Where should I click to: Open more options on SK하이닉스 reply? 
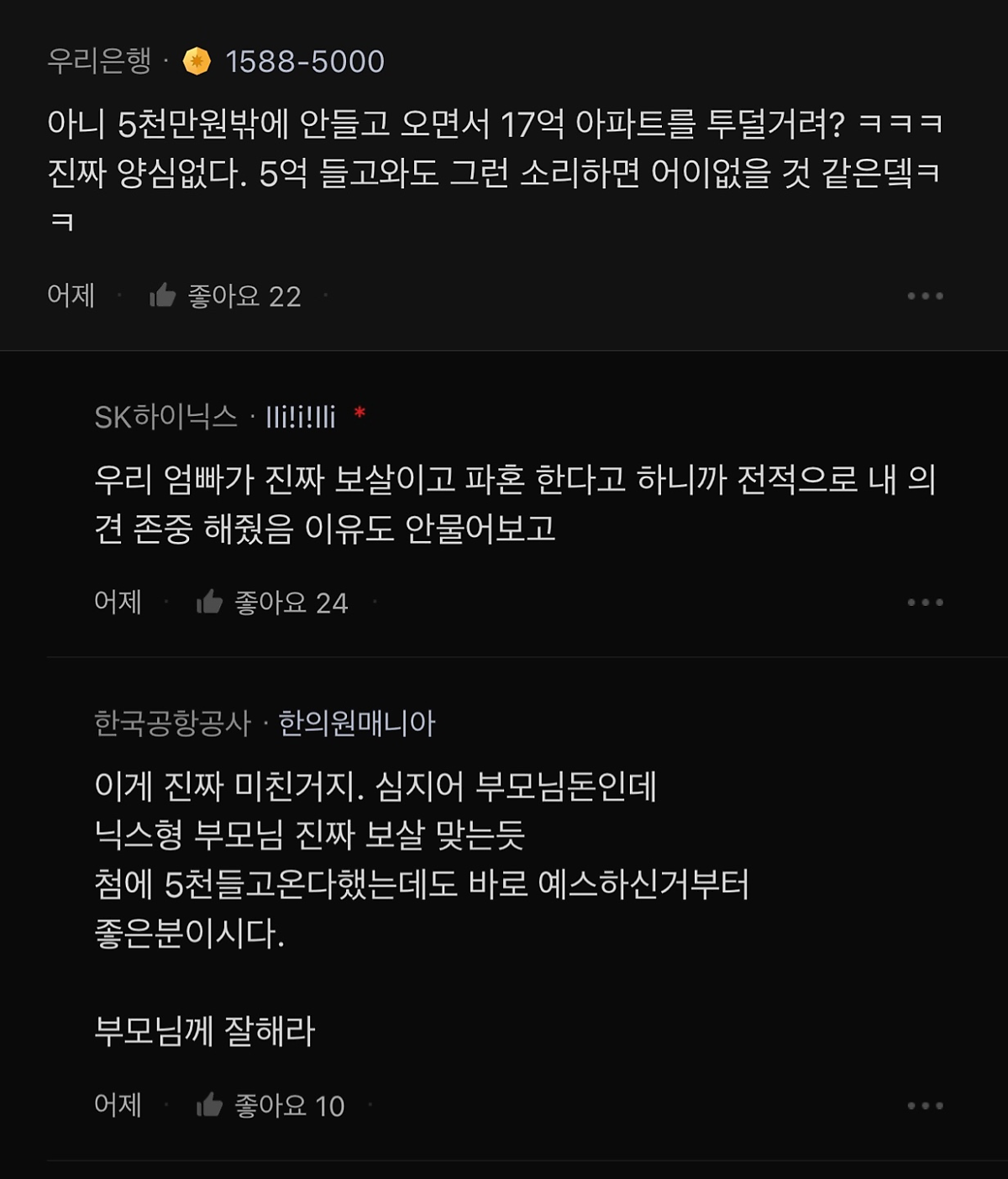(925, 603)
